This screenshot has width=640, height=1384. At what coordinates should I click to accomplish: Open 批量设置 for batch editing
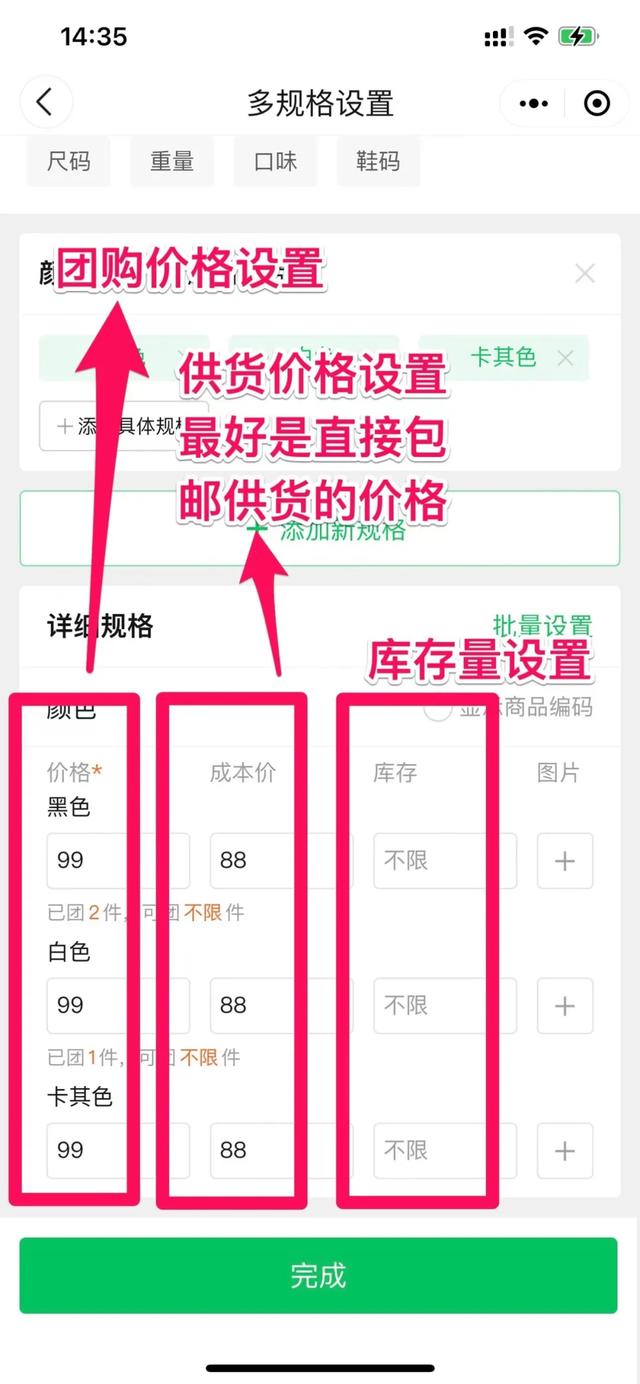542,627
